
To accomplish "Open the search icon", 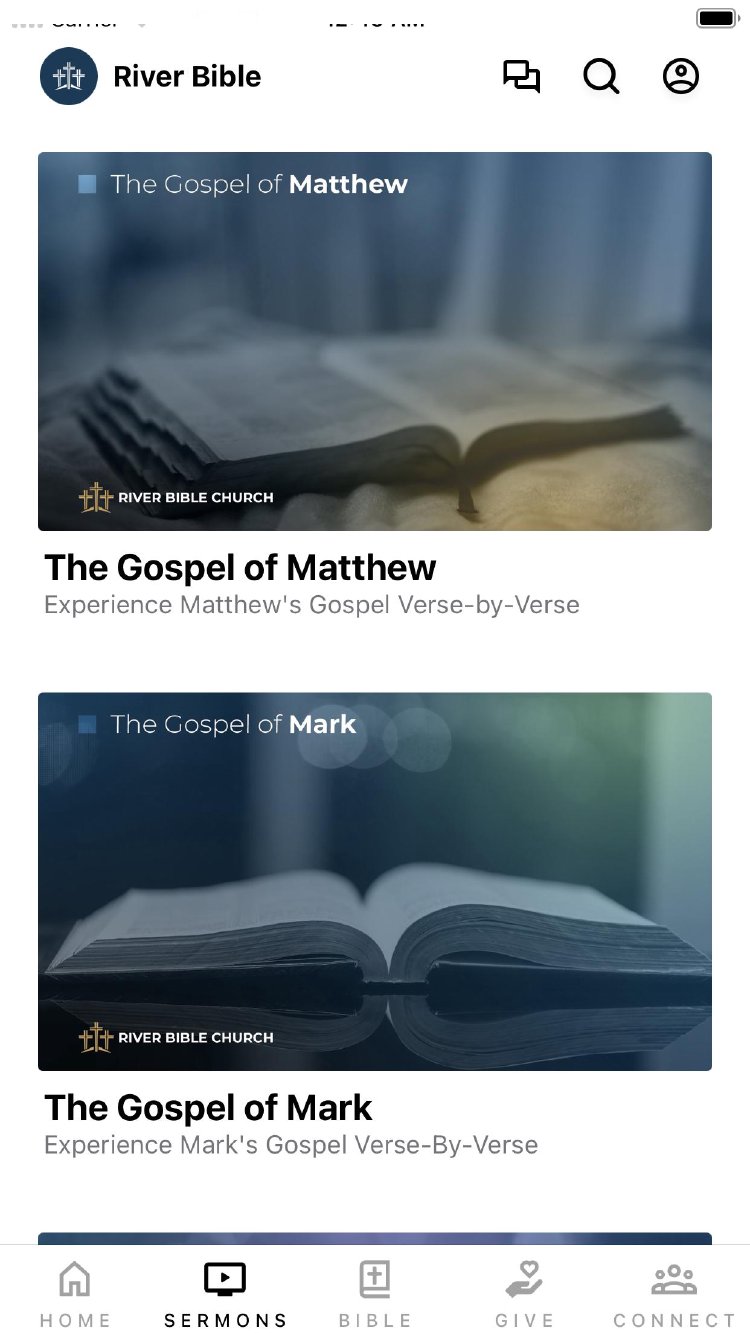I will point(601,77).
